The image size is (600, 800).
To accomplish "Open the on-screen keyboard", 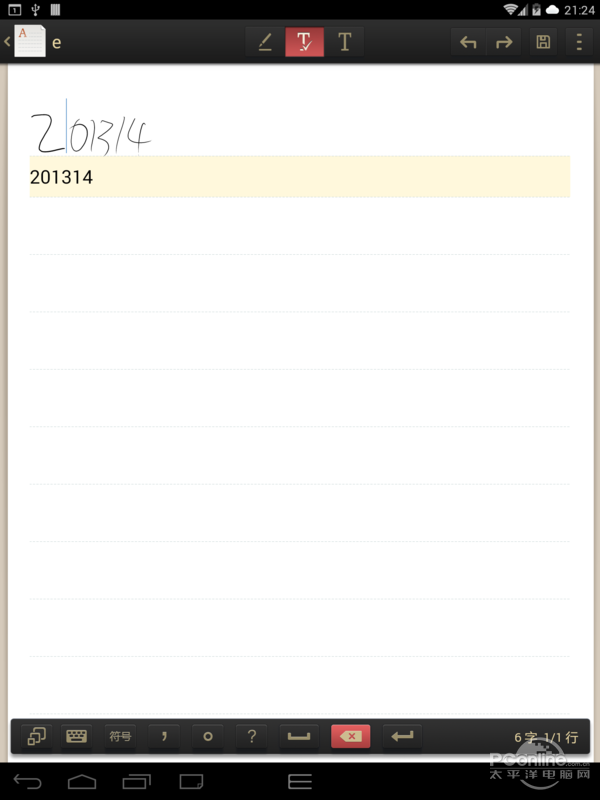I will pos(76,737).
